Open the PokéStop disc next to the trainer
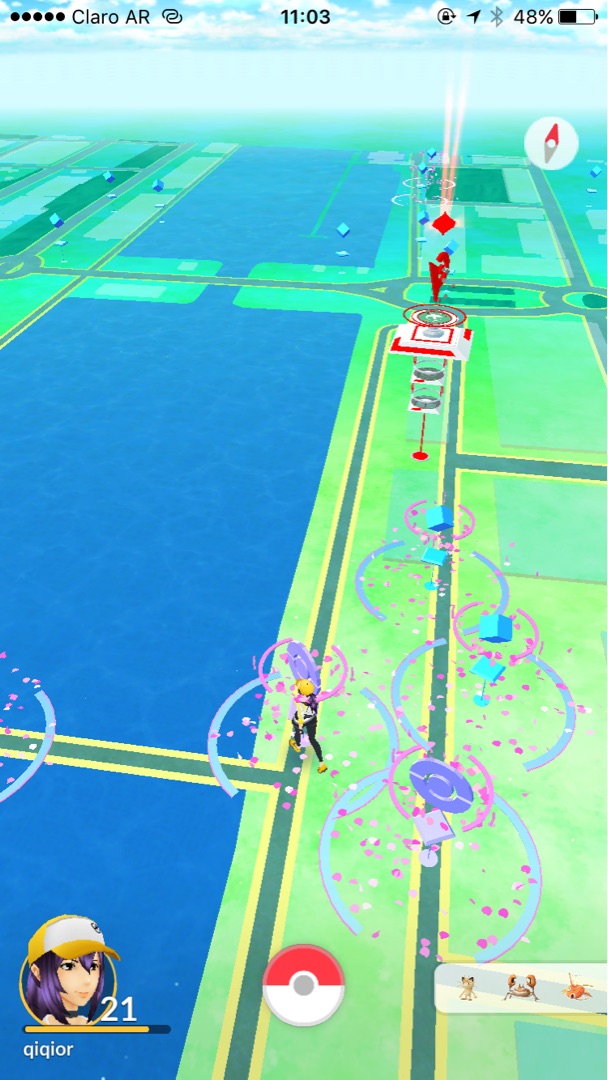 pyautogui.click(x=301, y=660)
